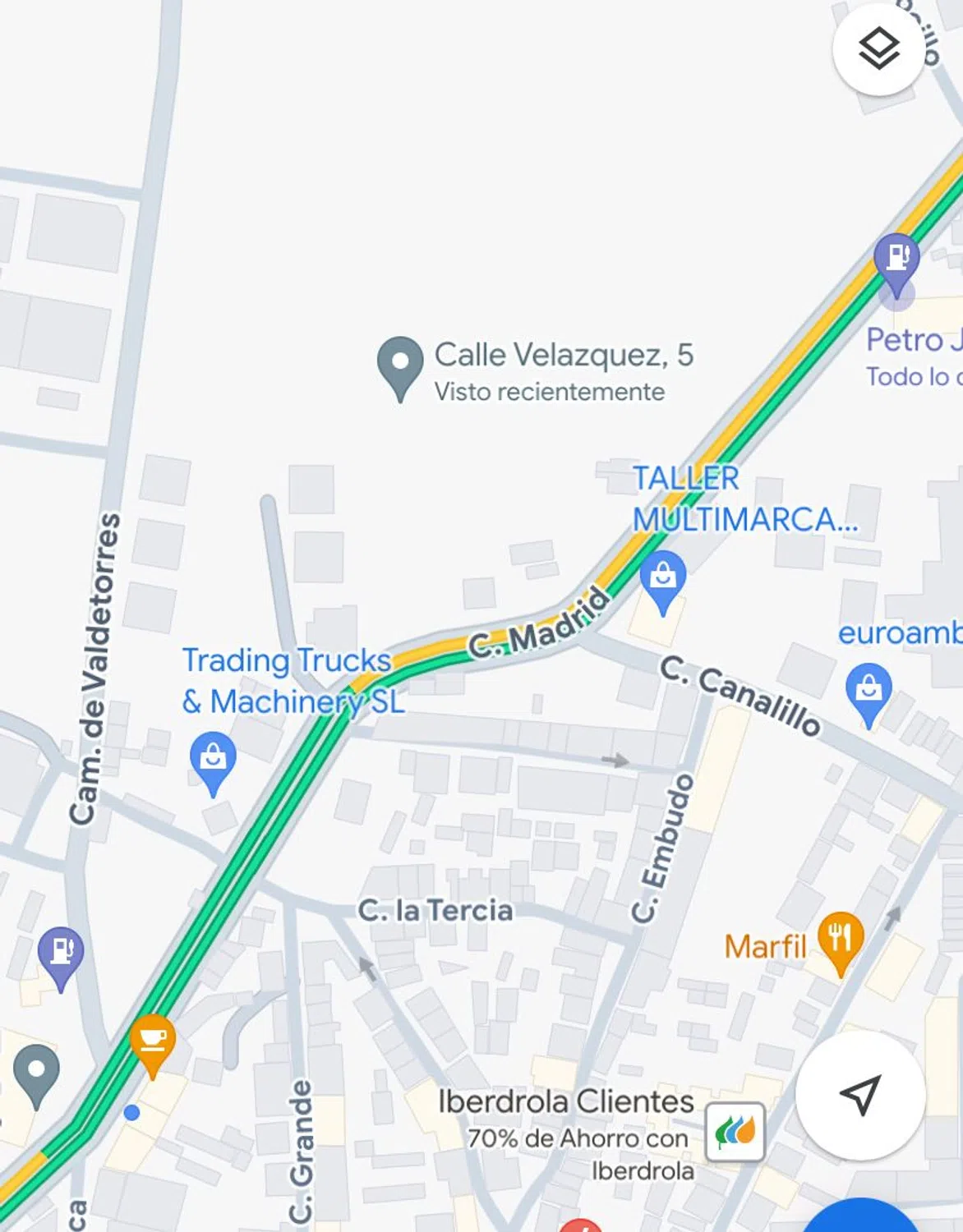
Task: Center map on my current location
Action: (x=860, y=1095)
